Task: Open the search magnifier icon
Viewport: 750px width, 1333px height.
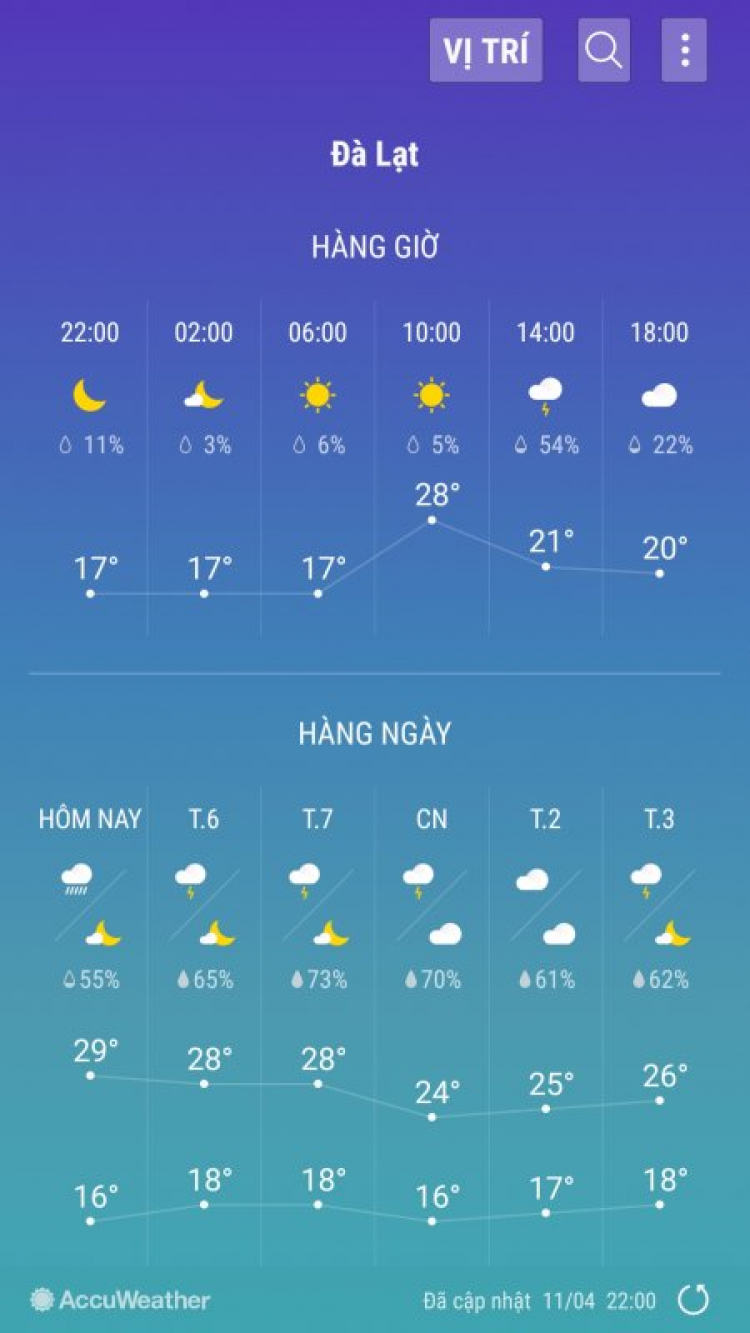Action: [x=604, y=50]
